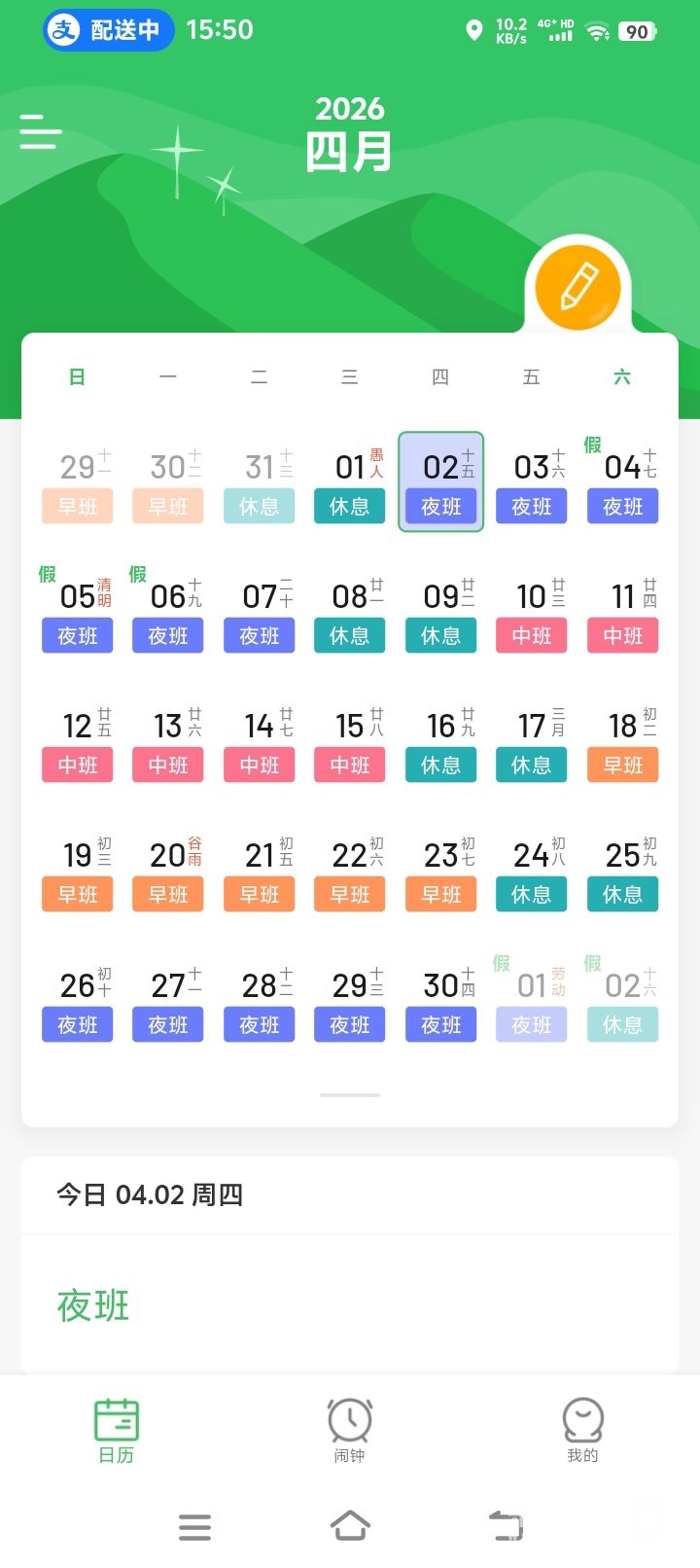Choose April 05 清明 night shift day
The width and height of the screenshot is (700, 1568).
click(78, 614)
